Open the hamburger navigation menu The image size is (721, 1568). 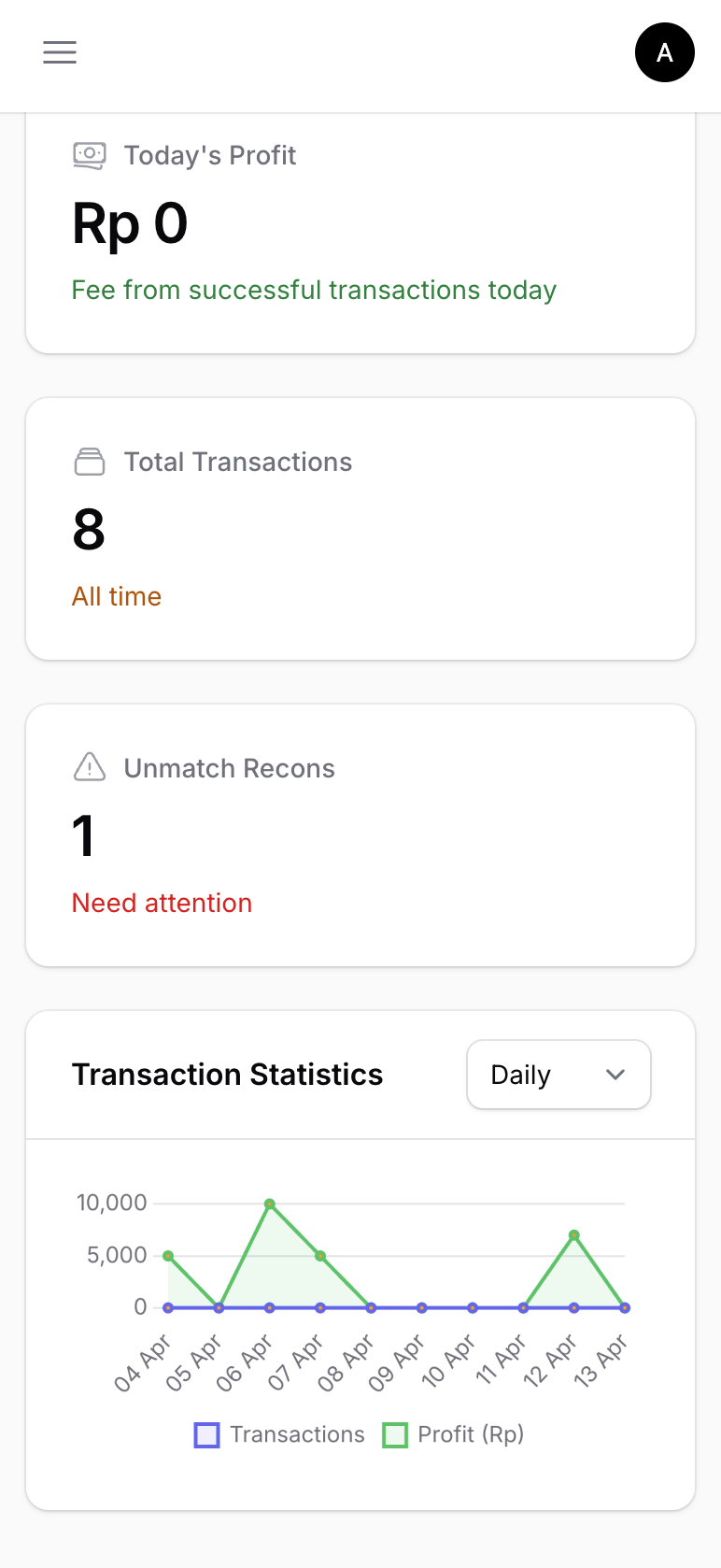click(x=60, y=52)
